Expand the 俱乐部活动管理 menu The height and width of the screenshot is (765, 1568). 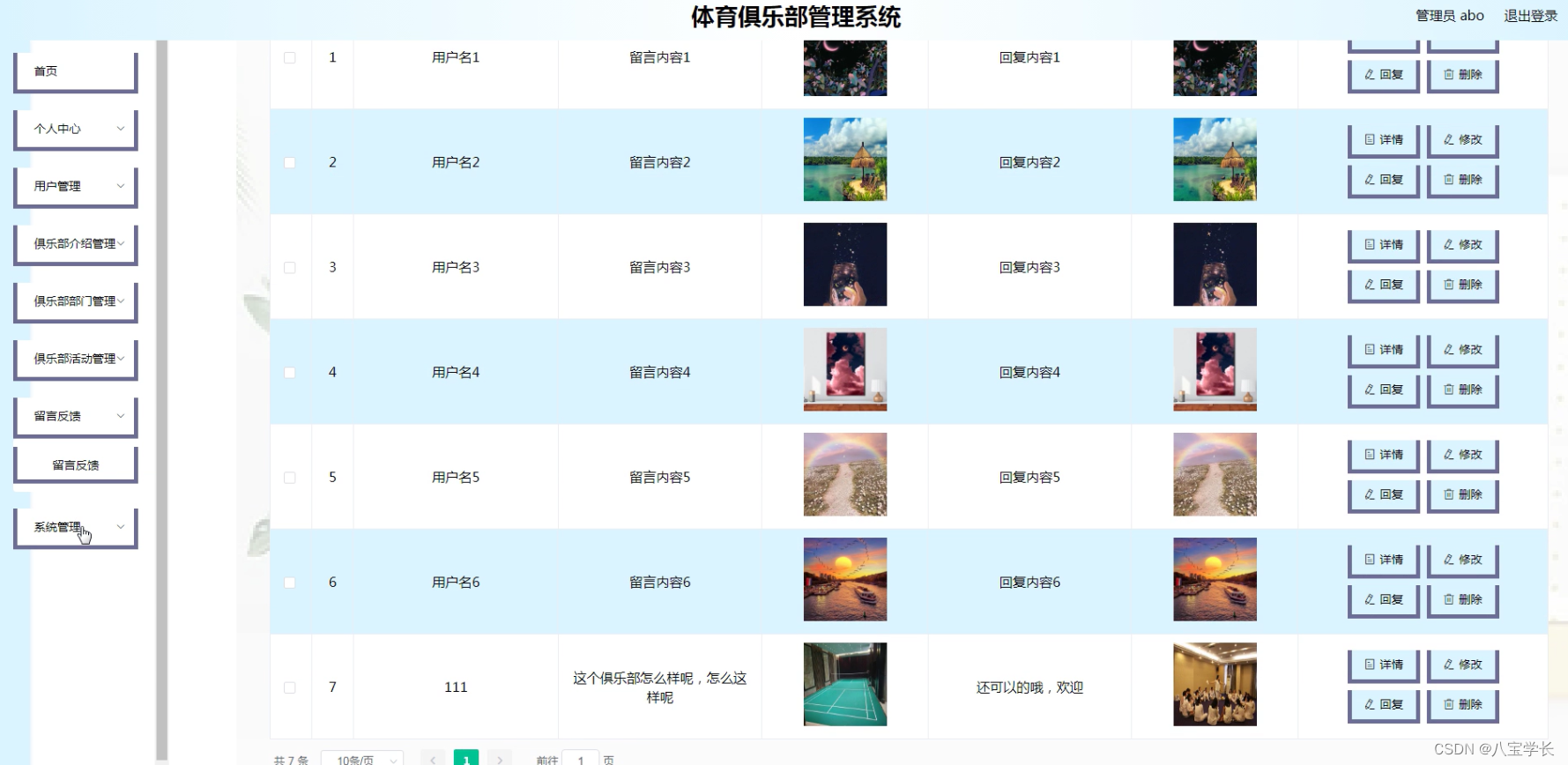[75, 359]
